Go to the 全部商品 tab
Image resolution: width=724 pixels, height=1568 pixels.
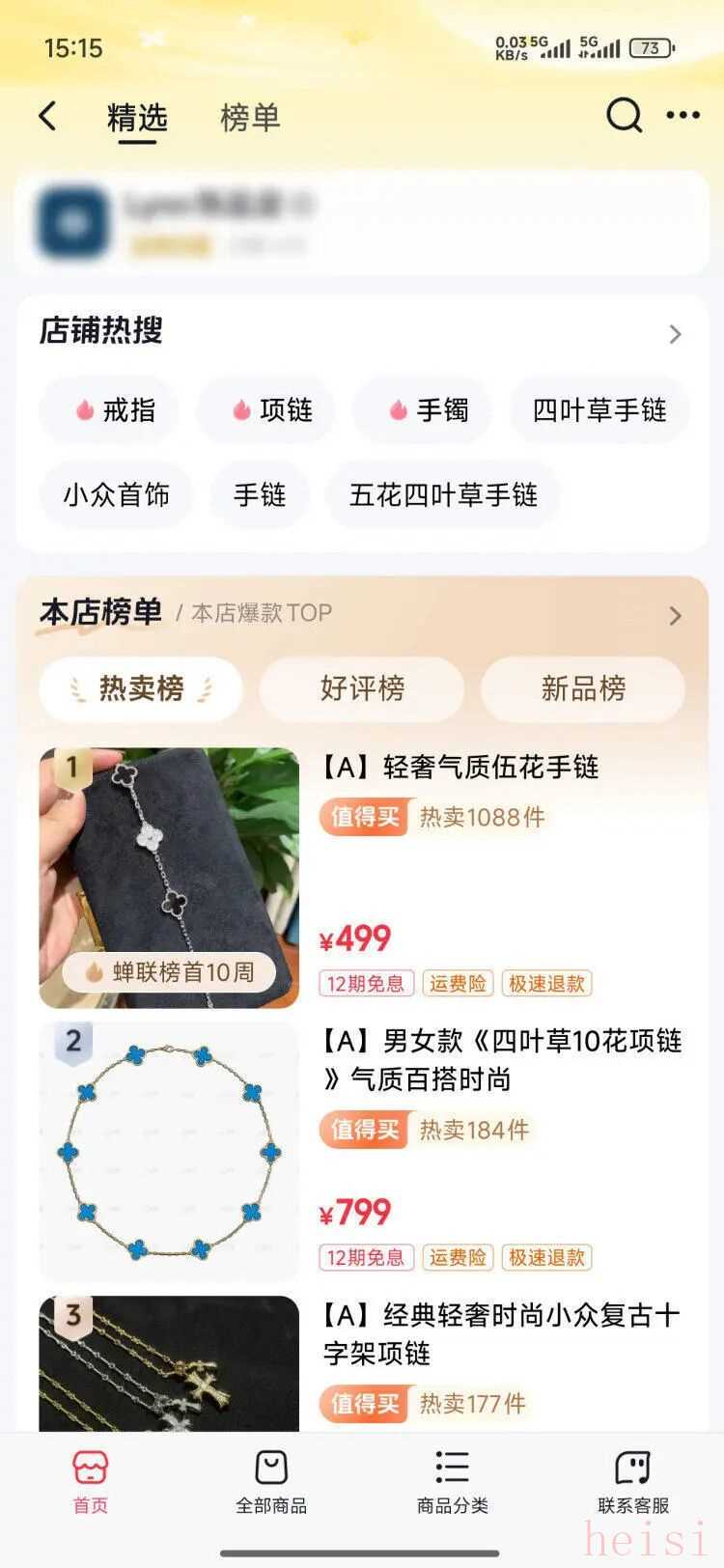tap(271, 1482)
